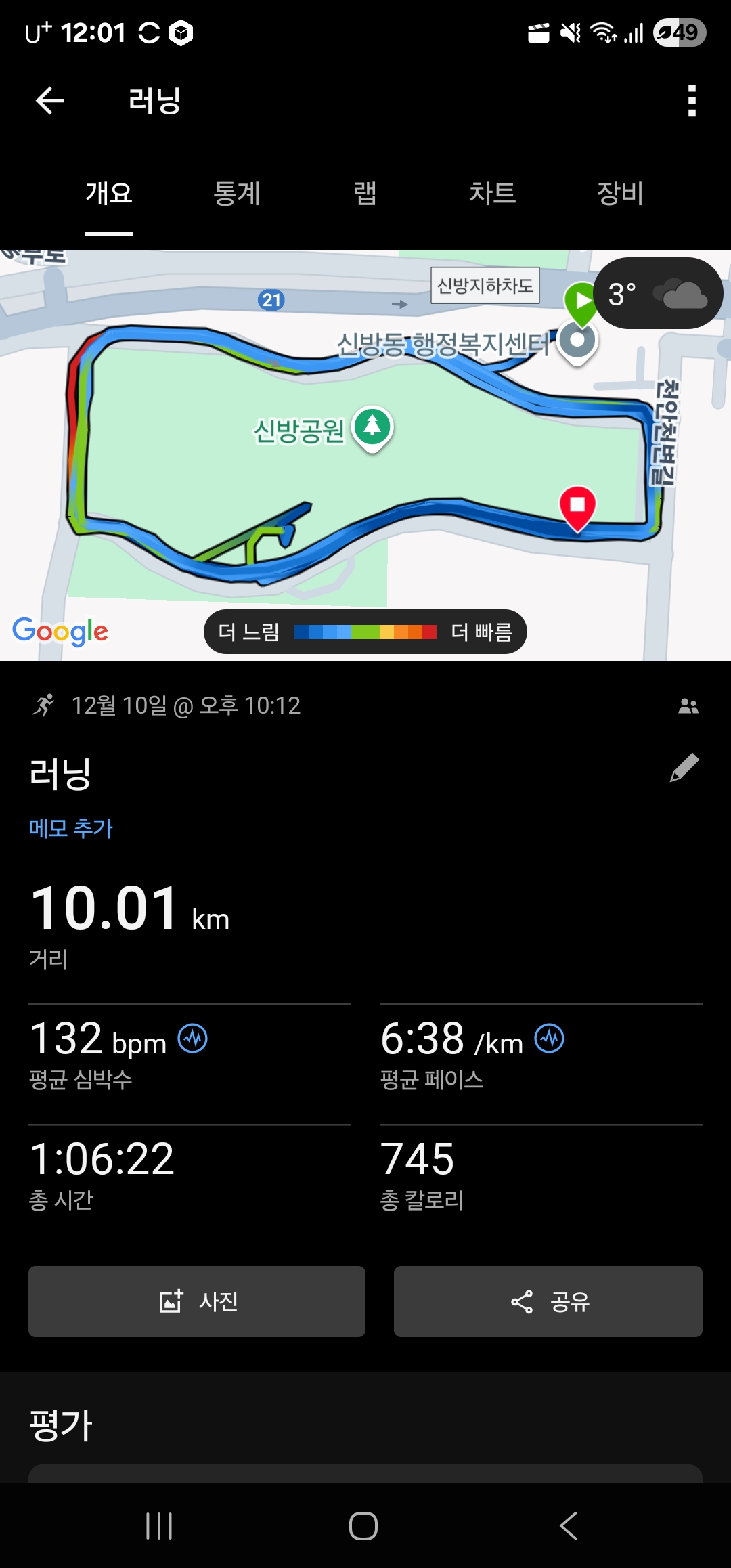
Task: Tap the info icon next to 6:38 /km
Action: (550, 1039)
